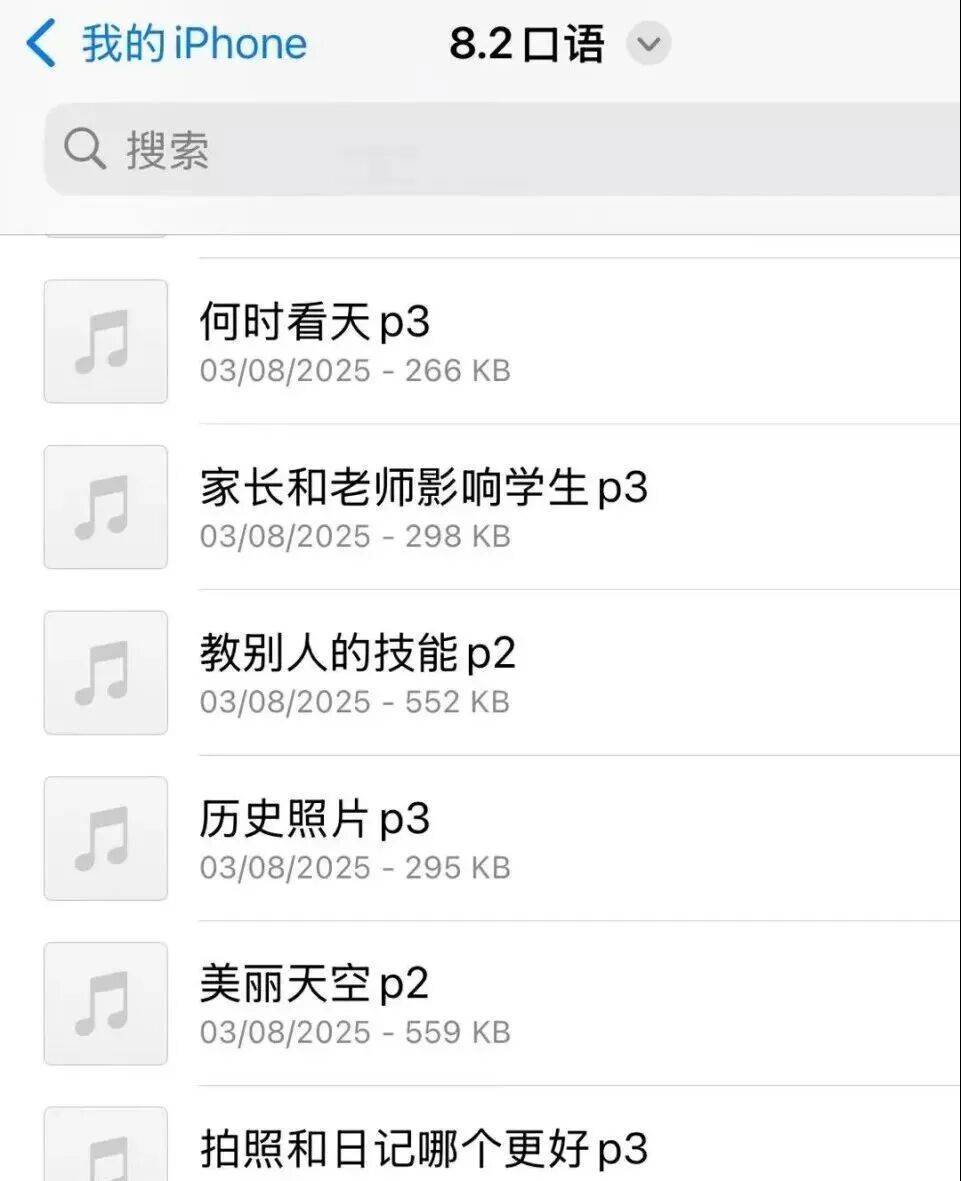Image resolution: width=961 pixels, height=1181 pixels.
Task: Open 拍照和日记哪个更好 p3 file
Action: click(x=424, y=1148)
